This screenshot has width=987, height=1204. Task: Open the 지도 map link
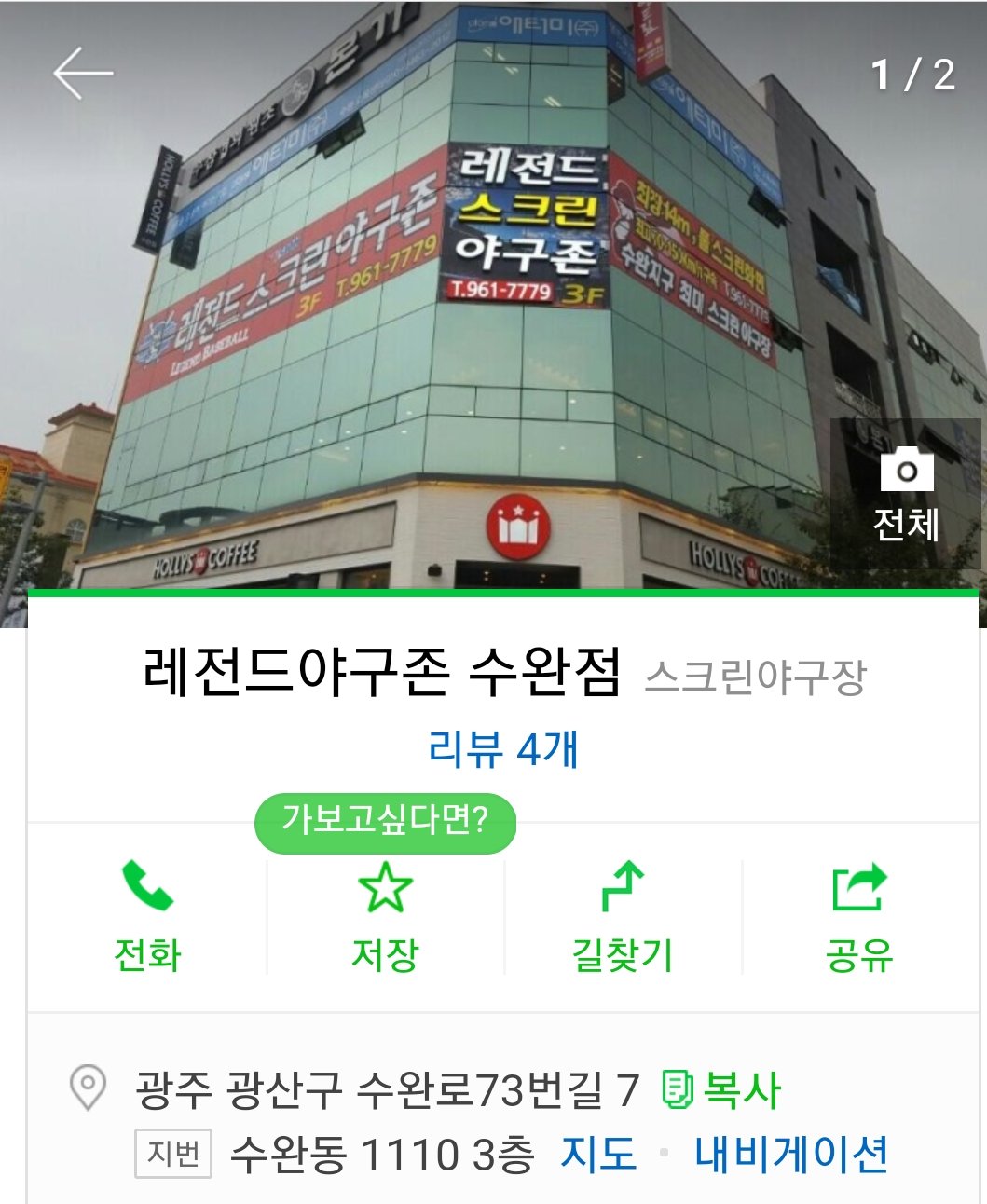click(x=598, y=1154)
